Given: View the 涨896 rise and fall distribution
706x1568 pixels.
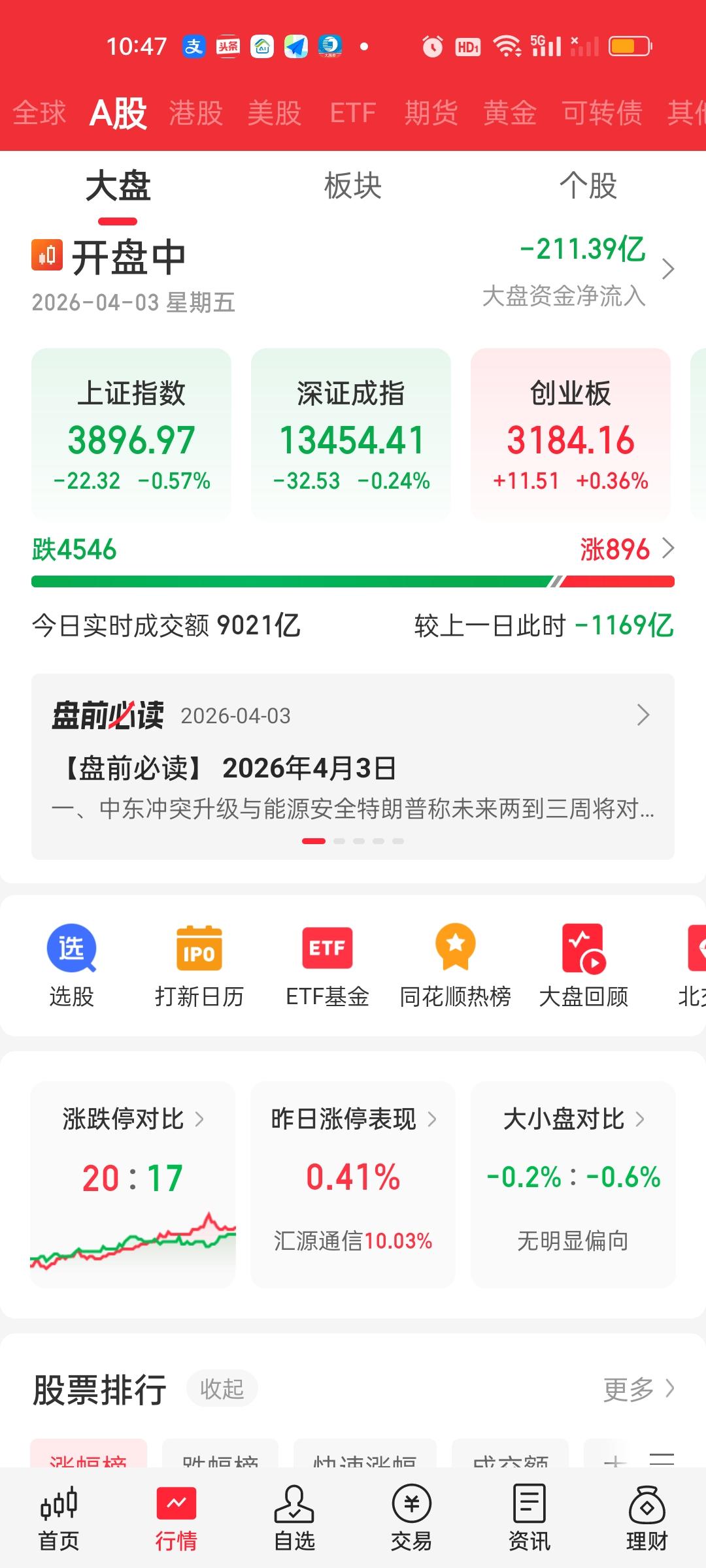Looking at the screenshot, I should [x=626, y=549].
